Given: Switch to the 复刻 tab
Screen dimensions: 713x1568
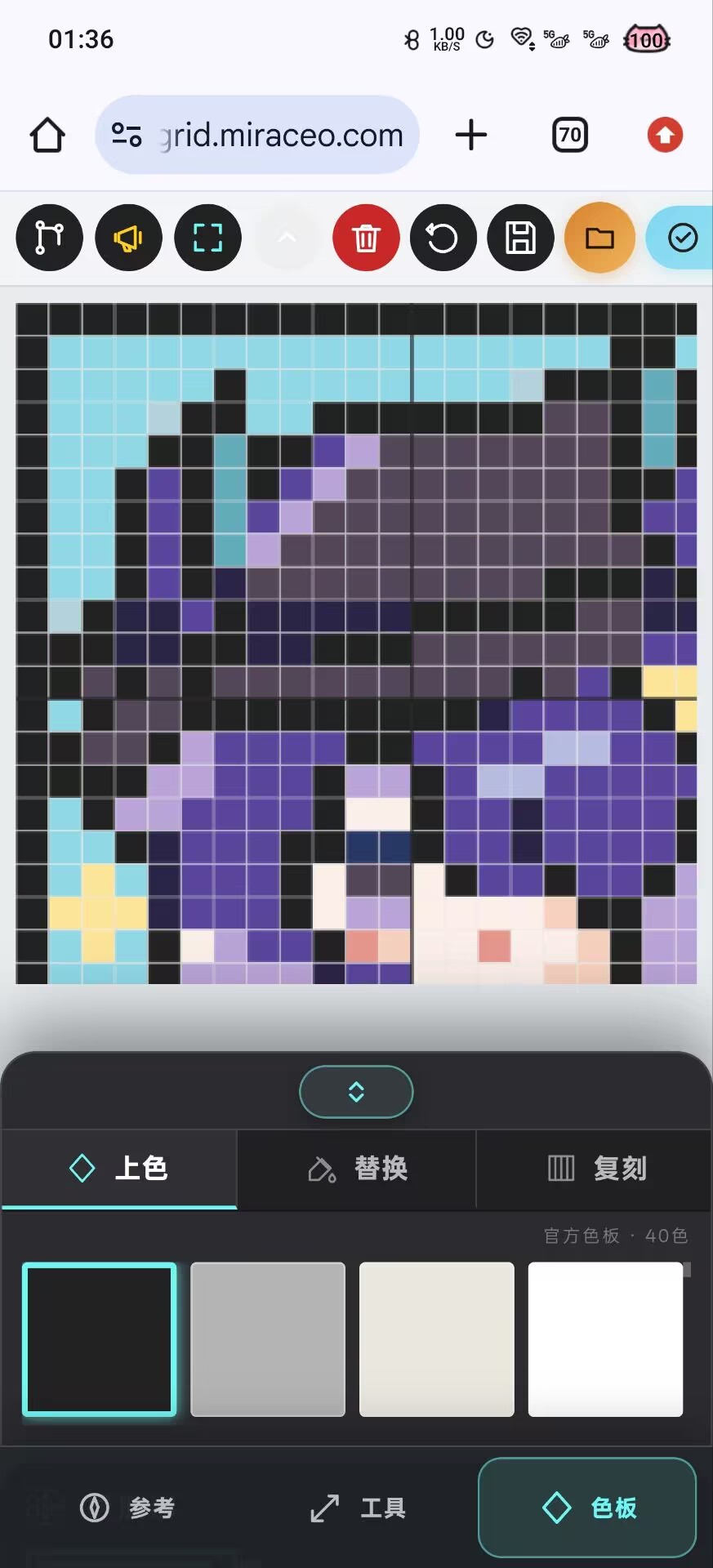Looking at the screenshot, I should coord(595,1169).
